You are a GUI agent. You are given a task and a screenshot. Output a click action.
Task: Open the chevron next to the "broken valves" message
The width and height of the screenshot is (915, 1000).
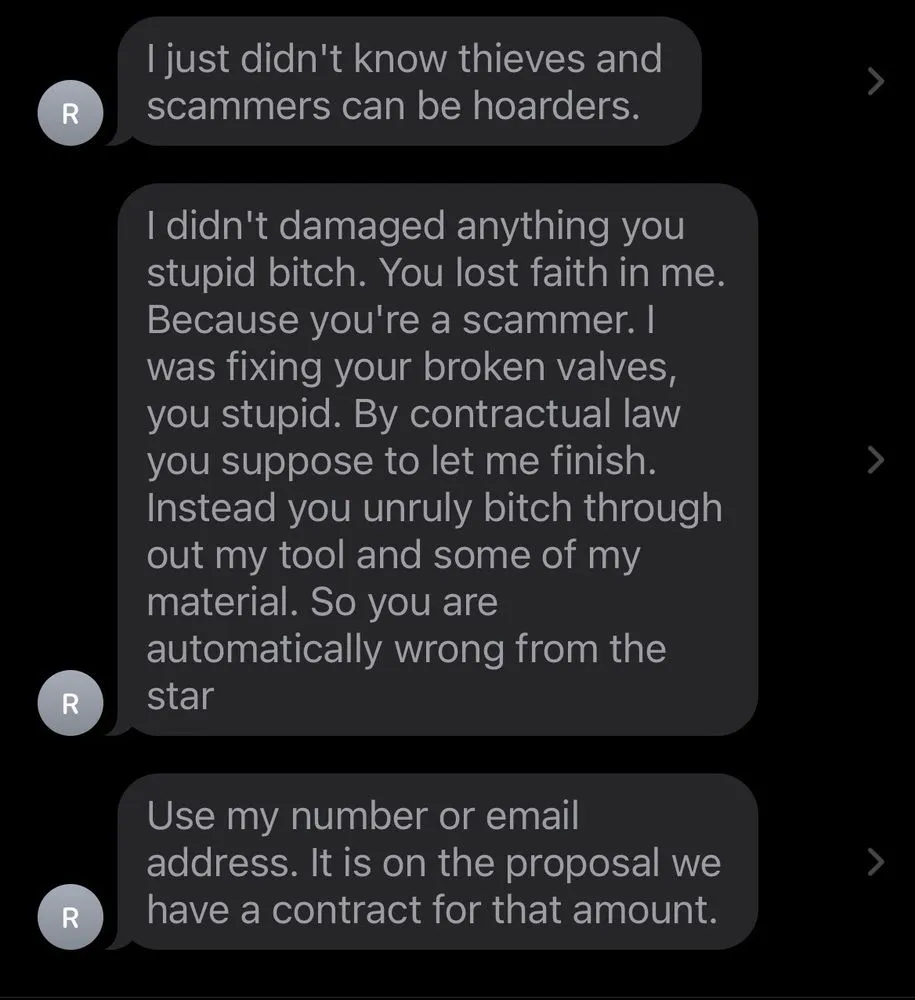tap(875, 459)
